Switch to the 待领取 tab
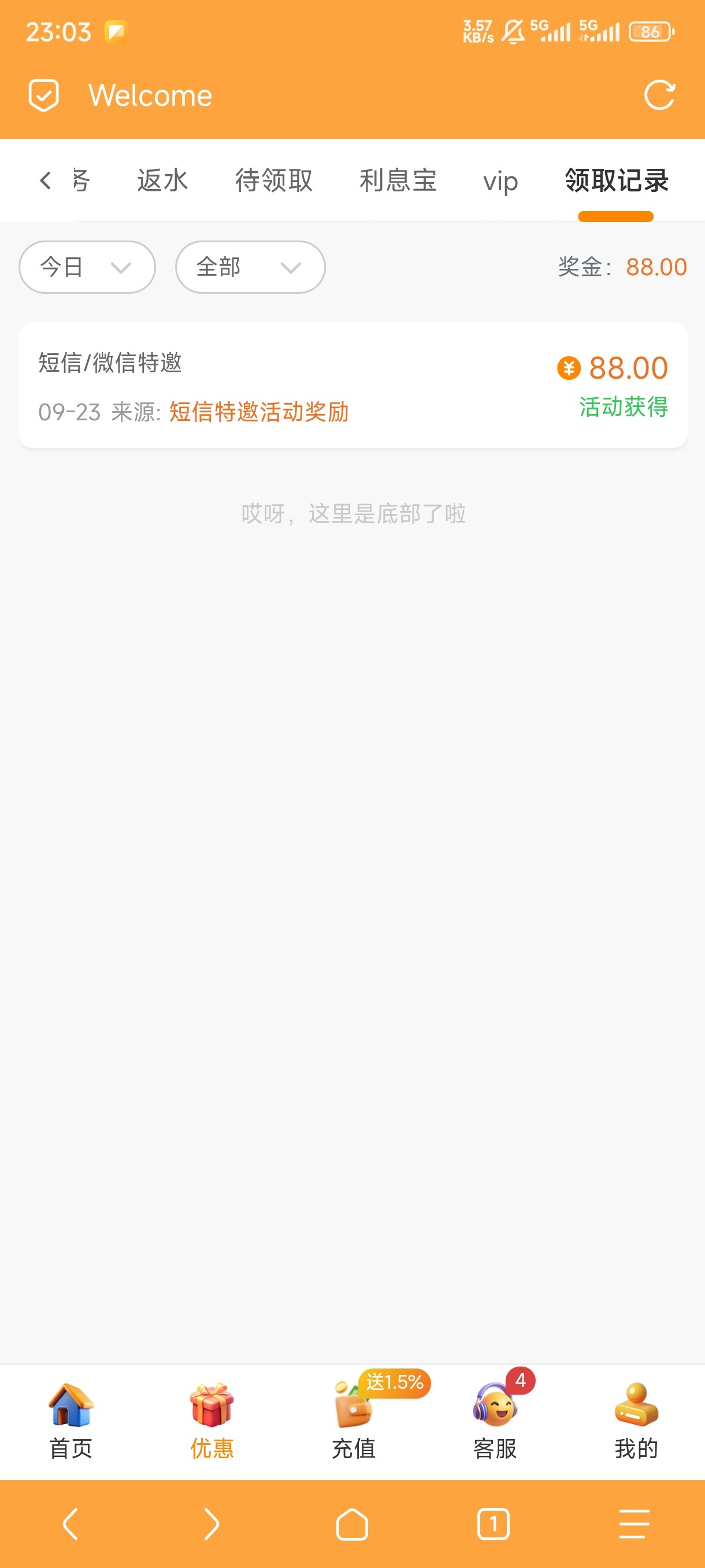 (274, 181)
